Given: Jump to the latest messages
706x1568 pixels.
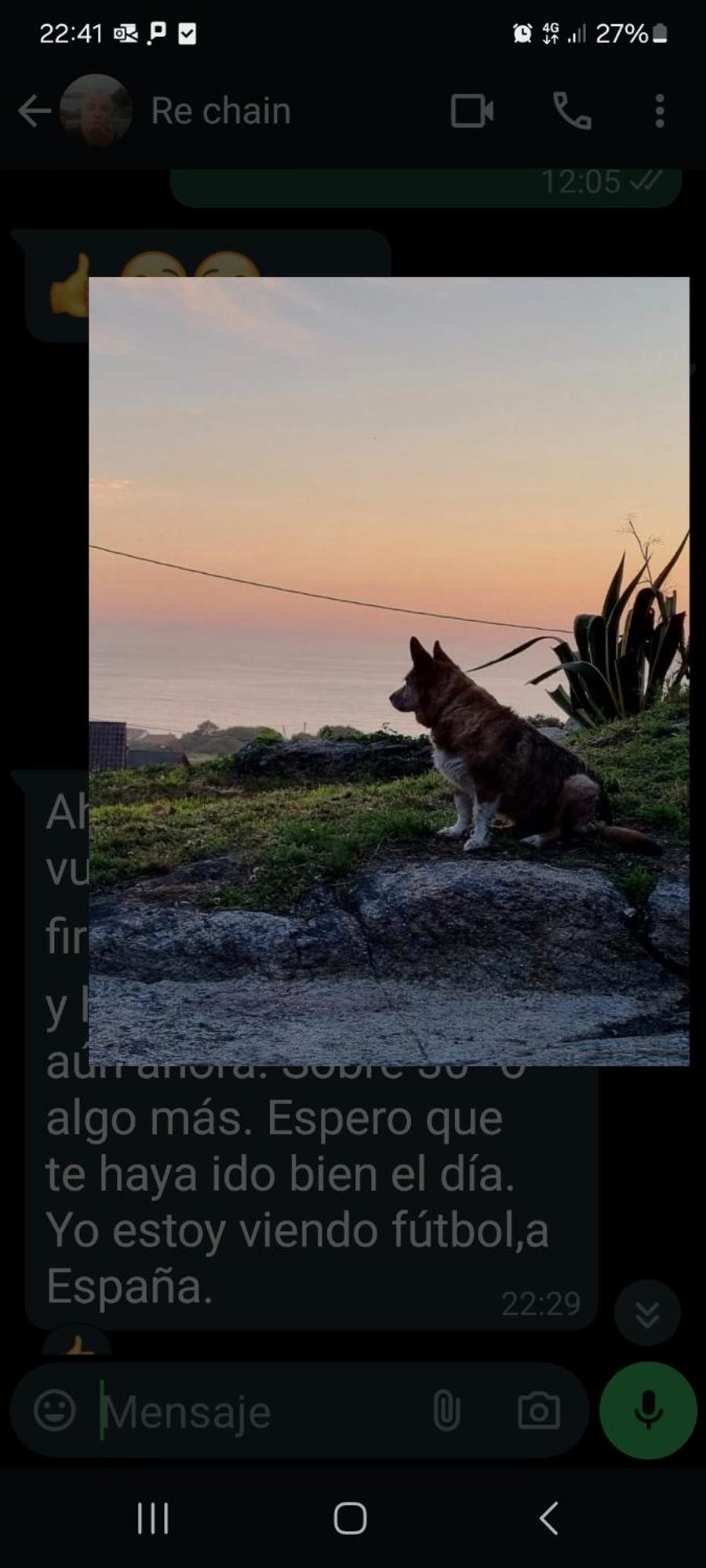Looking at the screenshot, I should [647, 1313].
